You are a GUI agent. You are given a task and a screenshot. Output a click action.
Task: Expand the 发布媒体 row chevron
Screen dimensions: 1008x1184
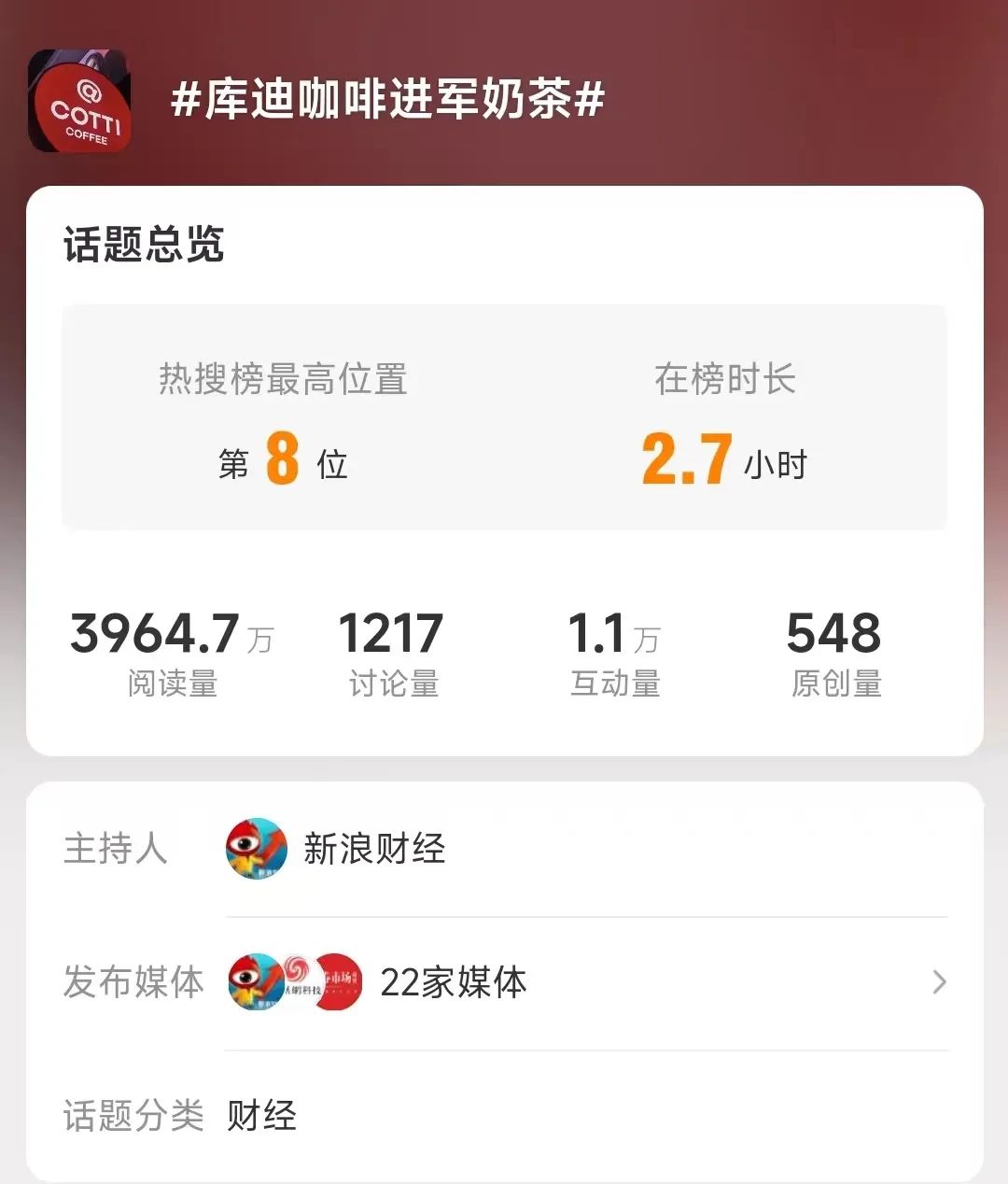pos(939,982)
